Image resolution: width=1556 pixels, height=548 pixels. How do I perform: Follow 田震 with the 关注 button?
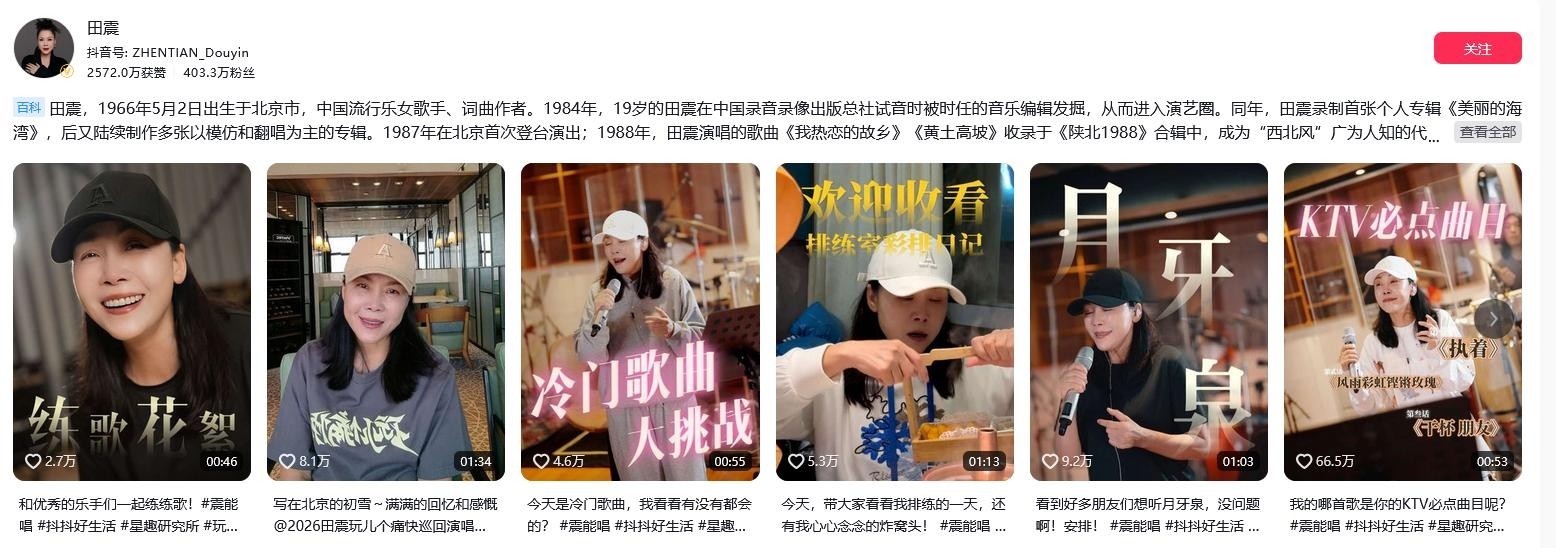(x=1477, y=48)
